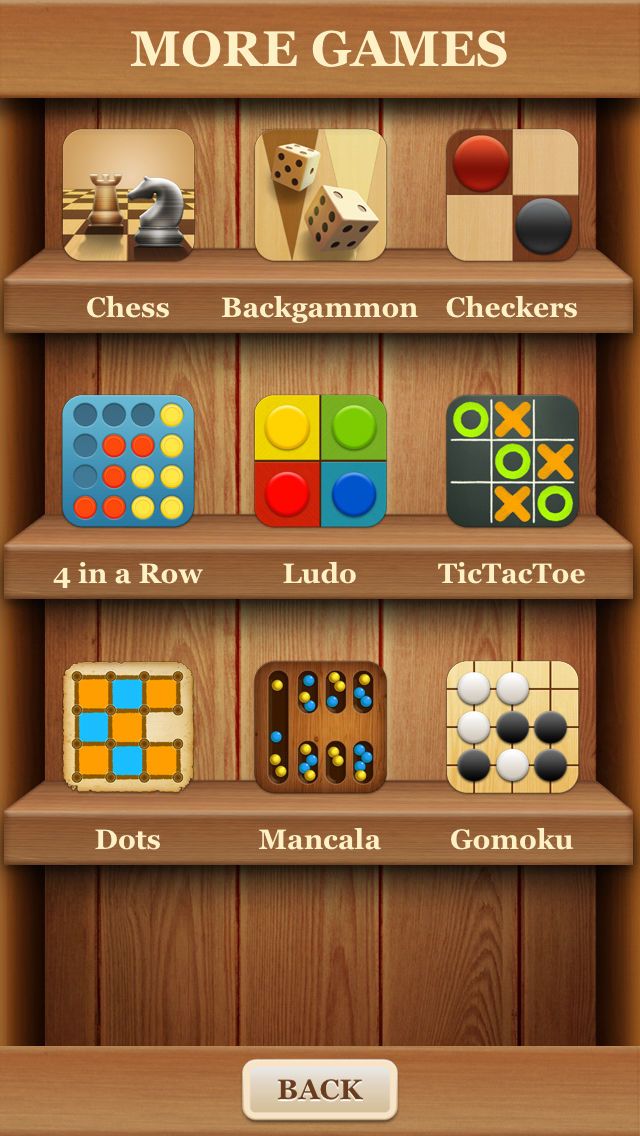Choose the Ludo game icon
This screenshot has height=1136, width=640.
(320, 461)
